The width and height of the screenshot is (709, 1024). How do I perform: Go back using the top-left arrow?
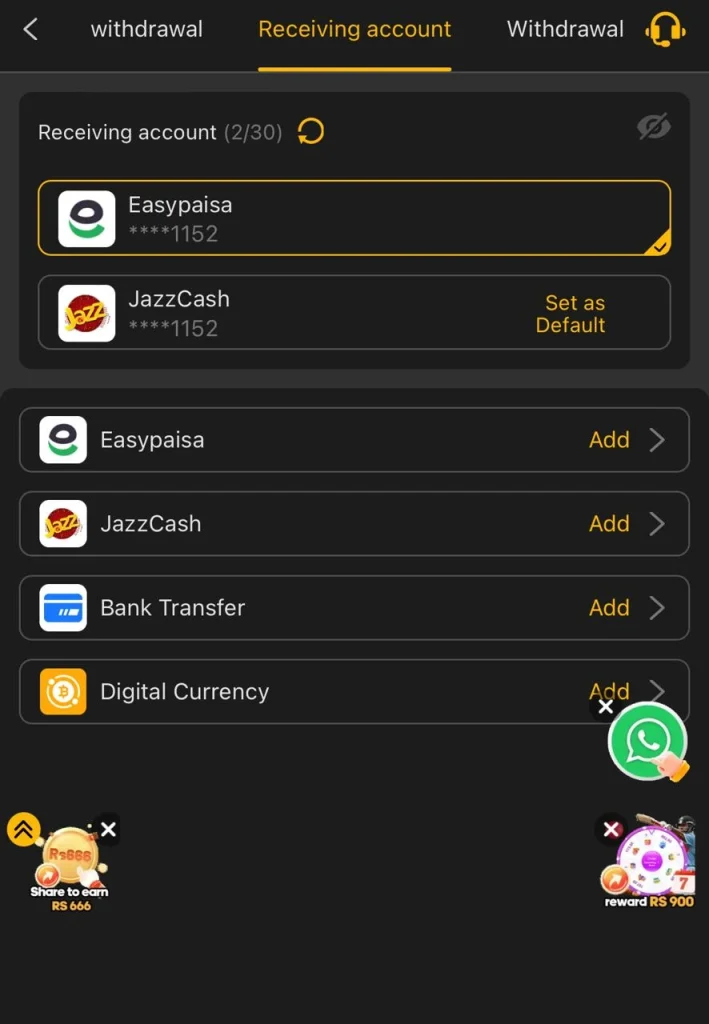[30, 30]
